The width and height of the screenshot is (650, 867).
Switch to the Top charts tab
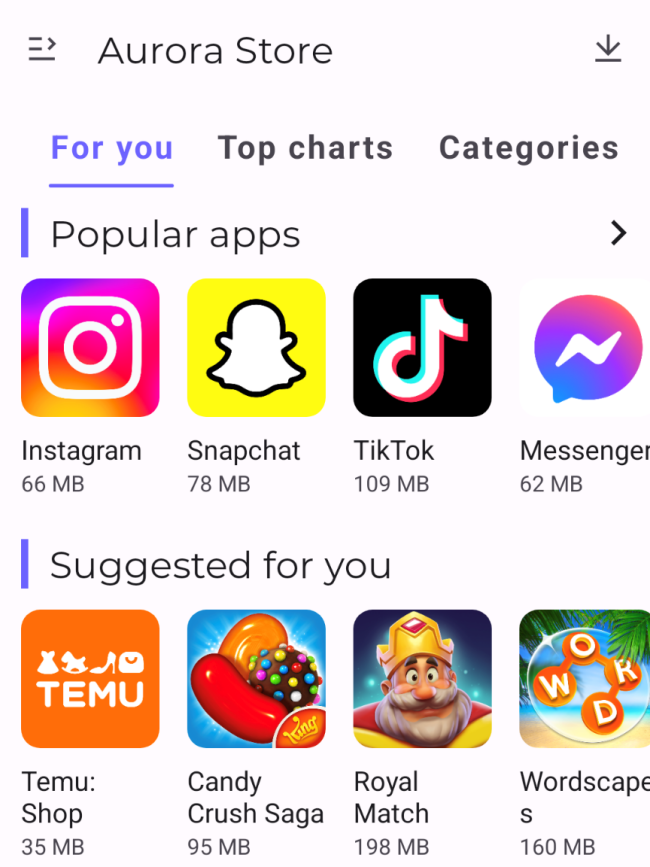305,148
